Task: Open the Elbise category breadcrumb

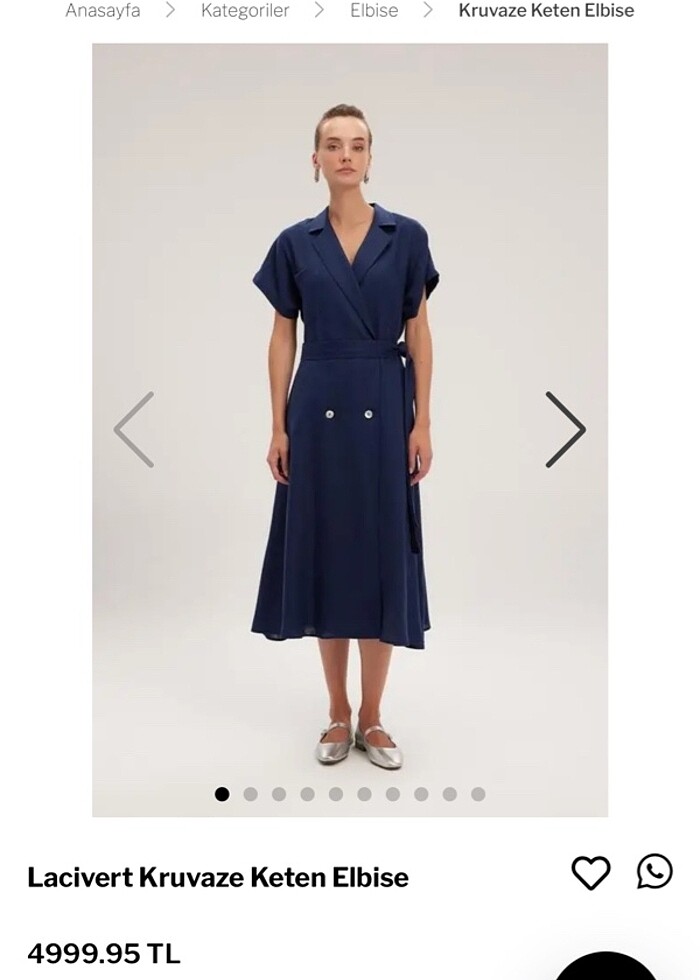Action: [374, 11]
